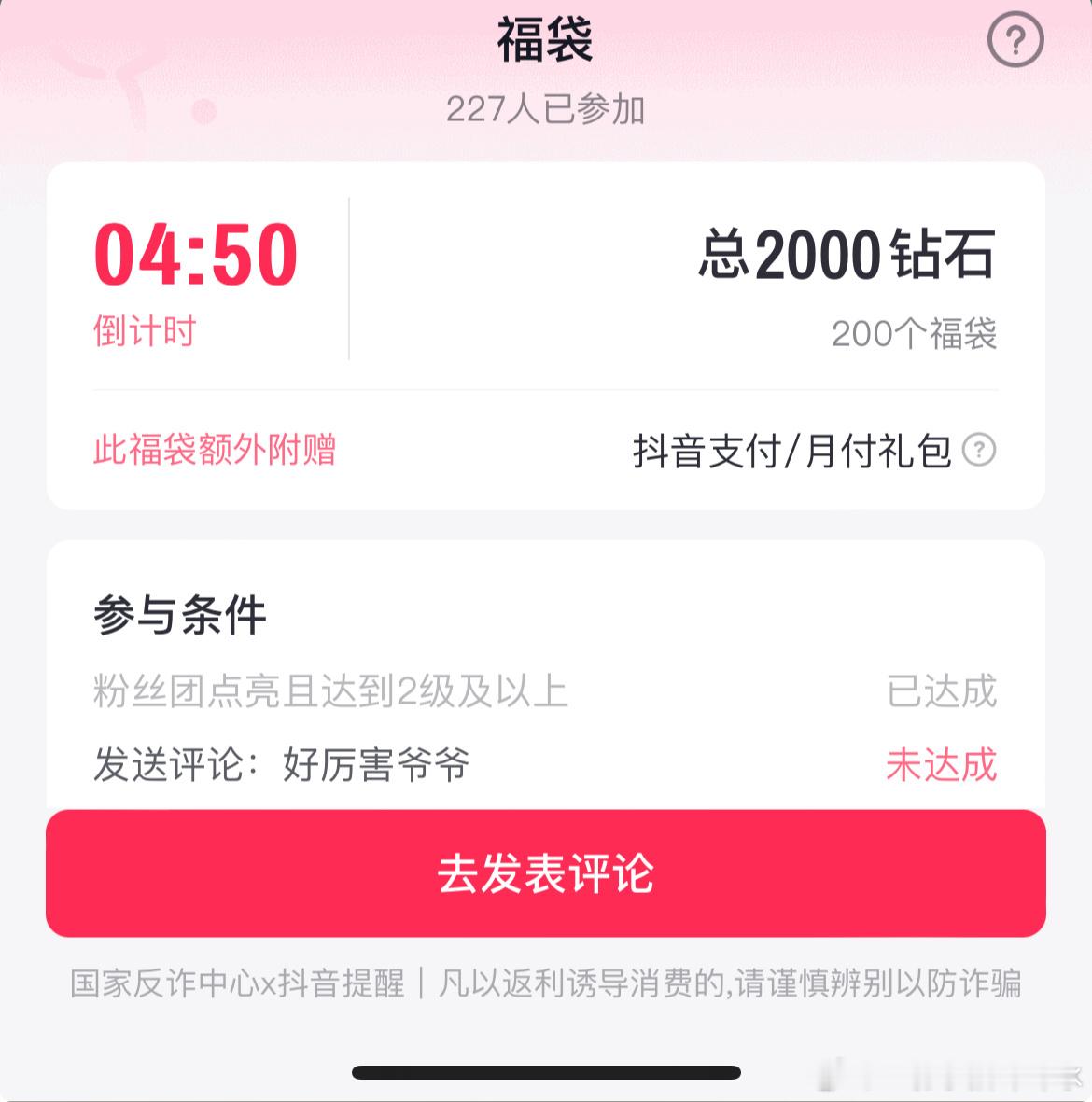Open the 227人已参加 participants list

[x=546, y=109]
